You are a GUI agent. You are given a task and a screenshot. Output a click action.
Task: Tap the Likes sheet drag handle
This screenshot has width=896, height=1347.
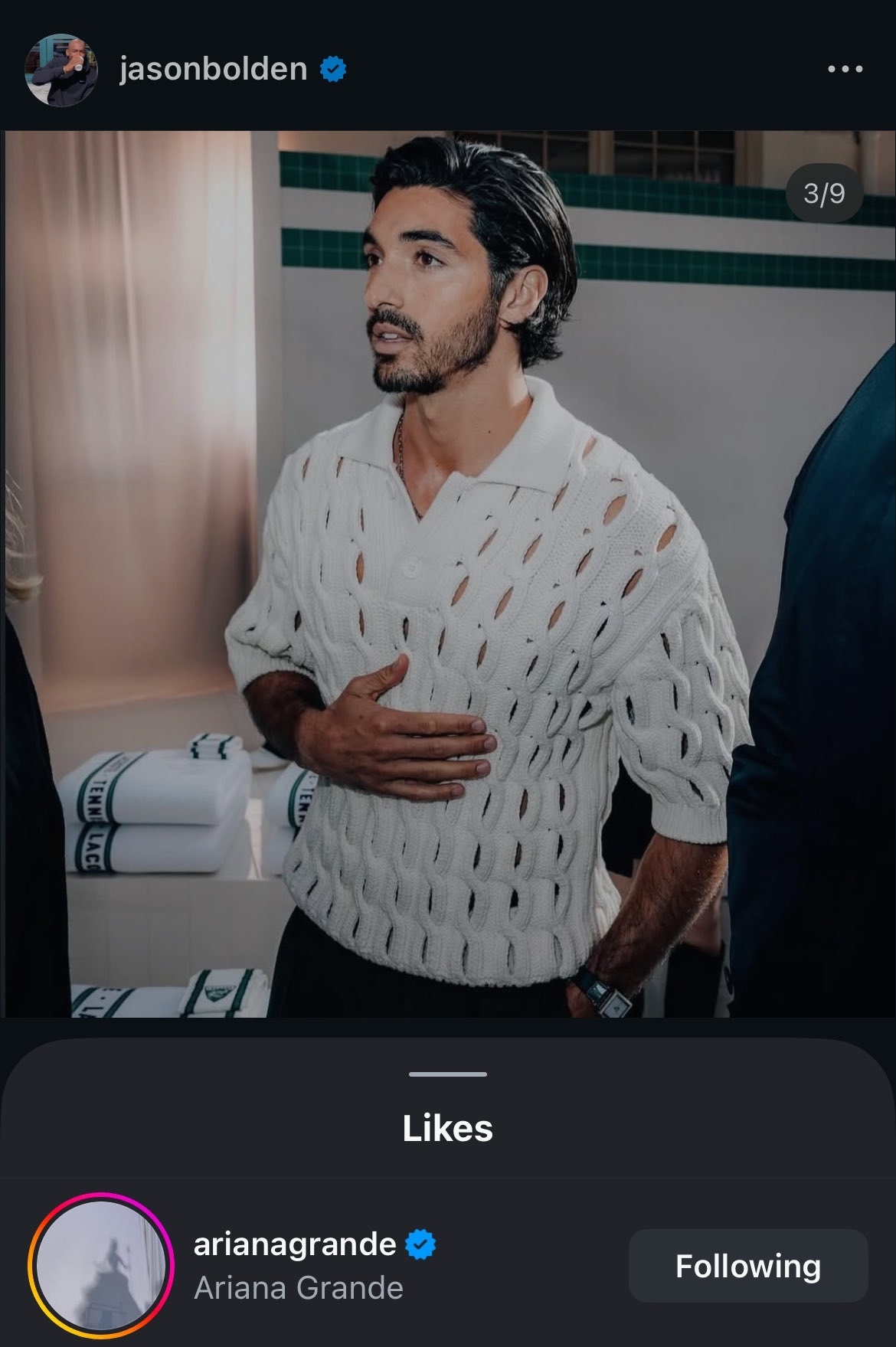(447, 1074)
